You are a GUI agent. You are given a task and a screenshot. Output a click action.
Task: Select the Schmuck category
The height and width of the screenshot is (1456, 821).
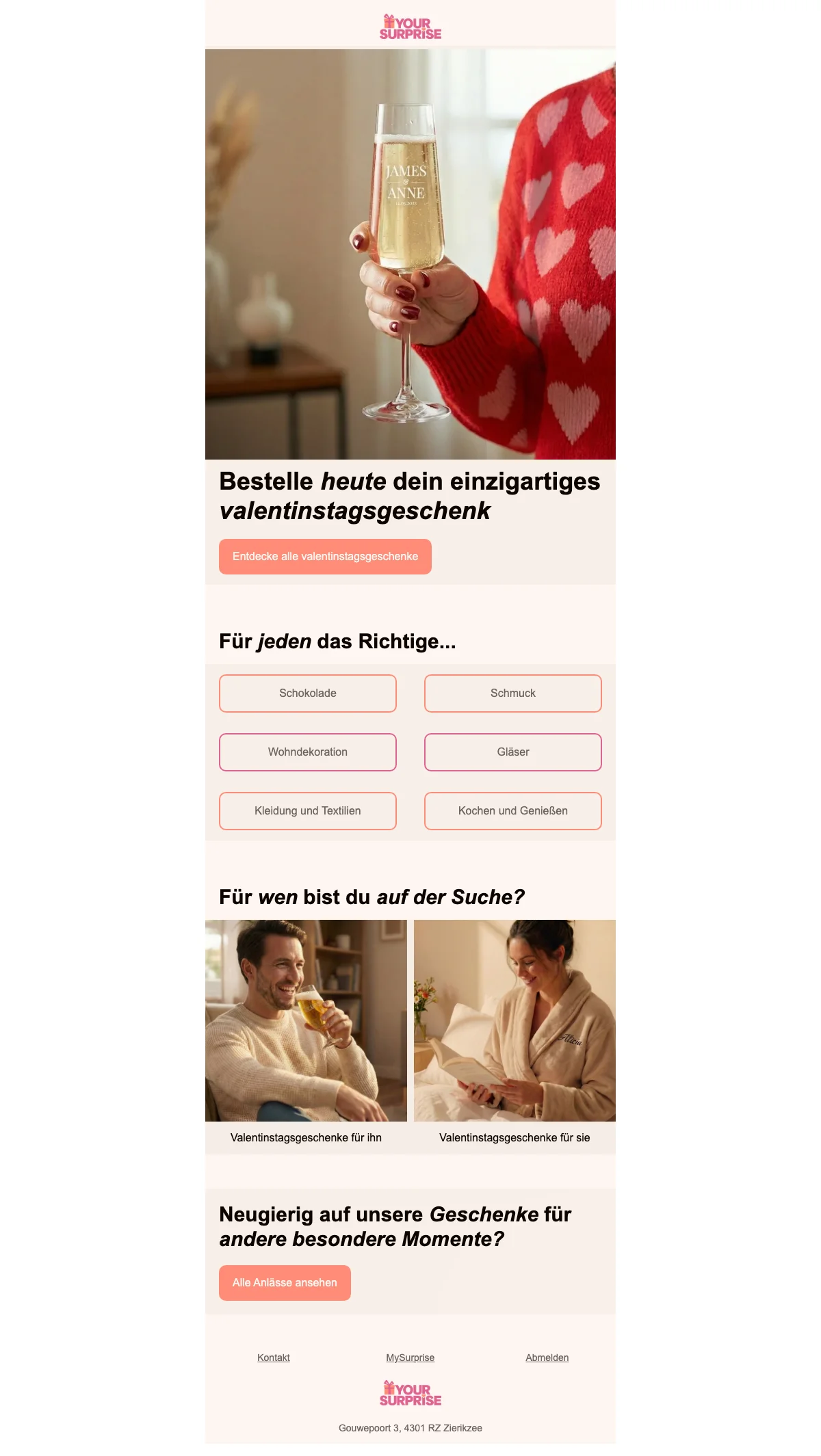pyautogui.click(x=512, y=693)
